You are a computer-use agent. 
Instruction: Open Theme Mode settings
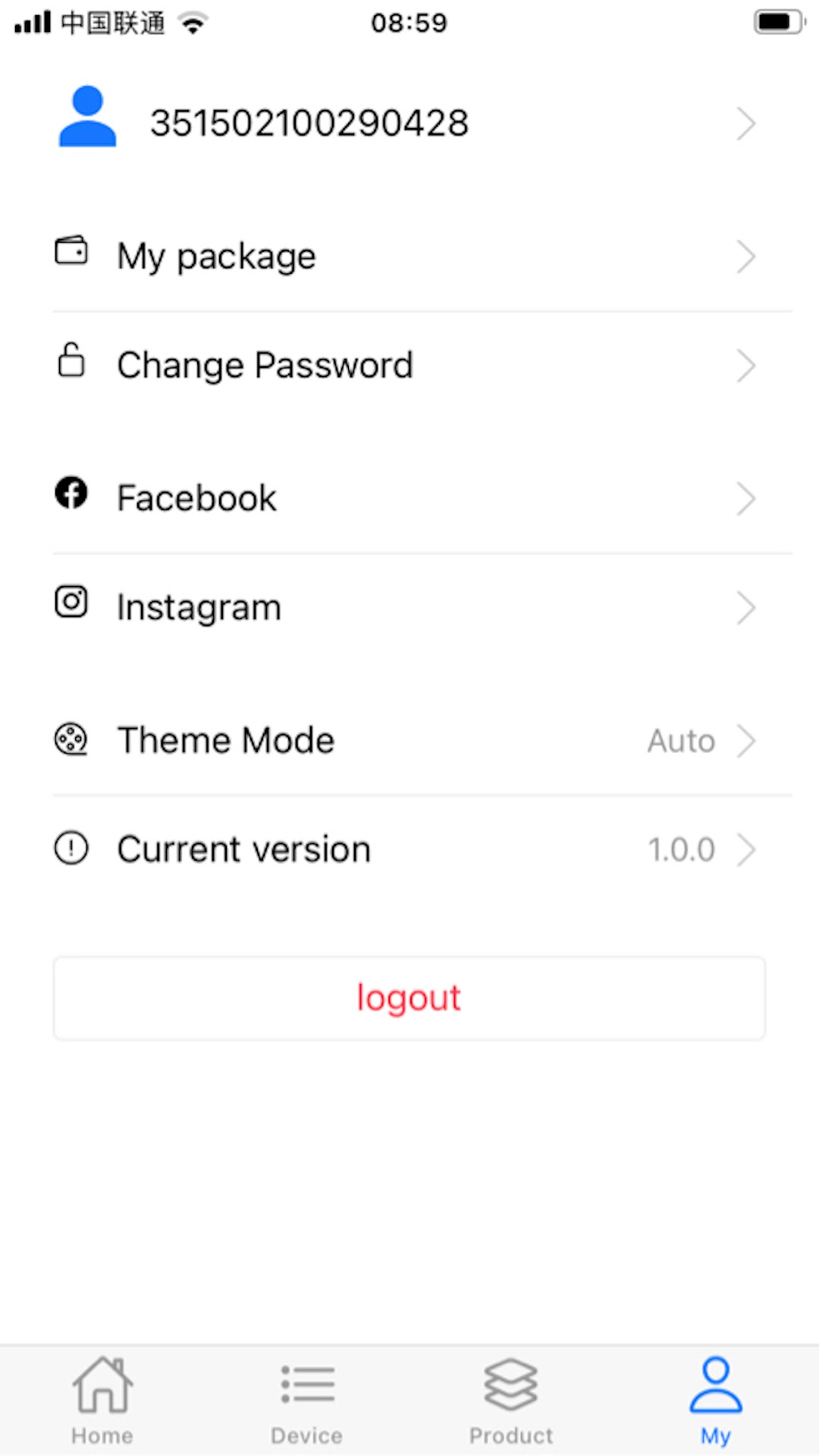click(409, 740)
